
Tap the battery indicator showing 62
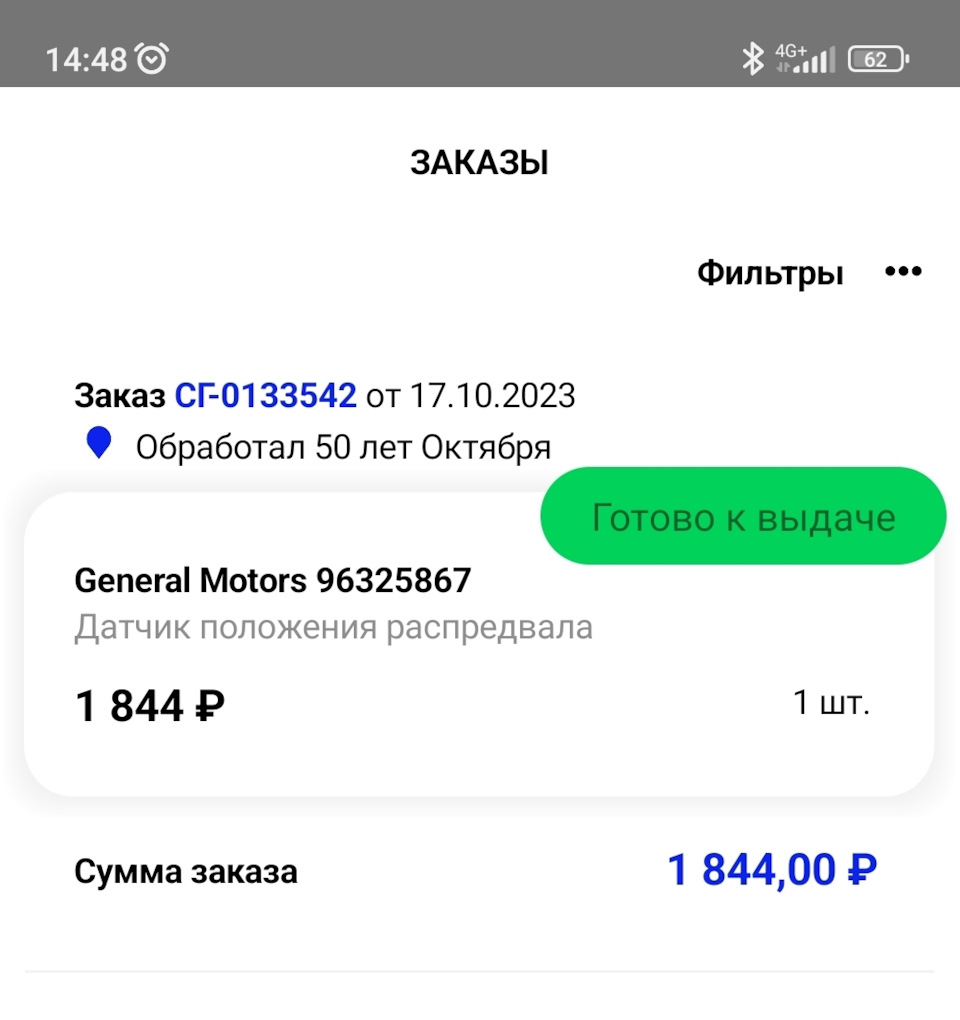pyautogui.click(x=875, y=58)
